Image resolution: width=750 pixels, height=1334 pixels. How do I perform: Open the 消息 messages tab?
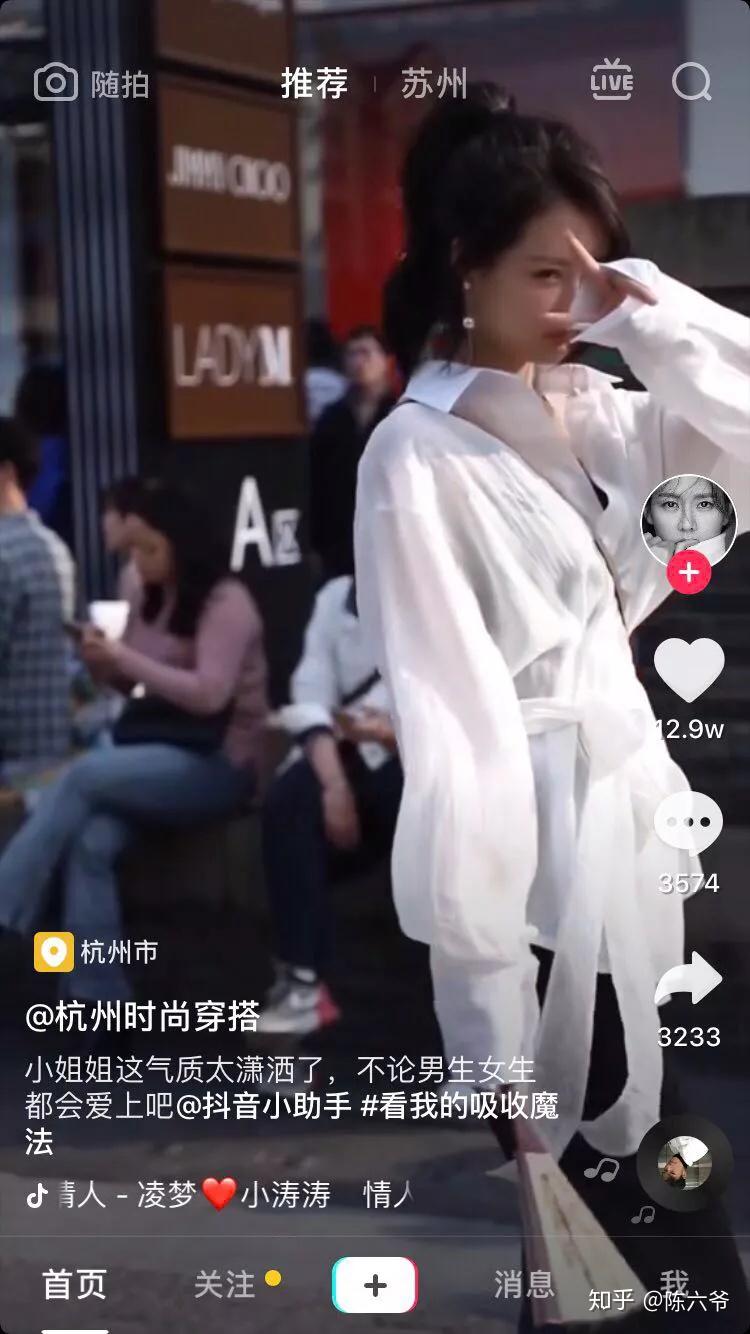coord(523,1285)
